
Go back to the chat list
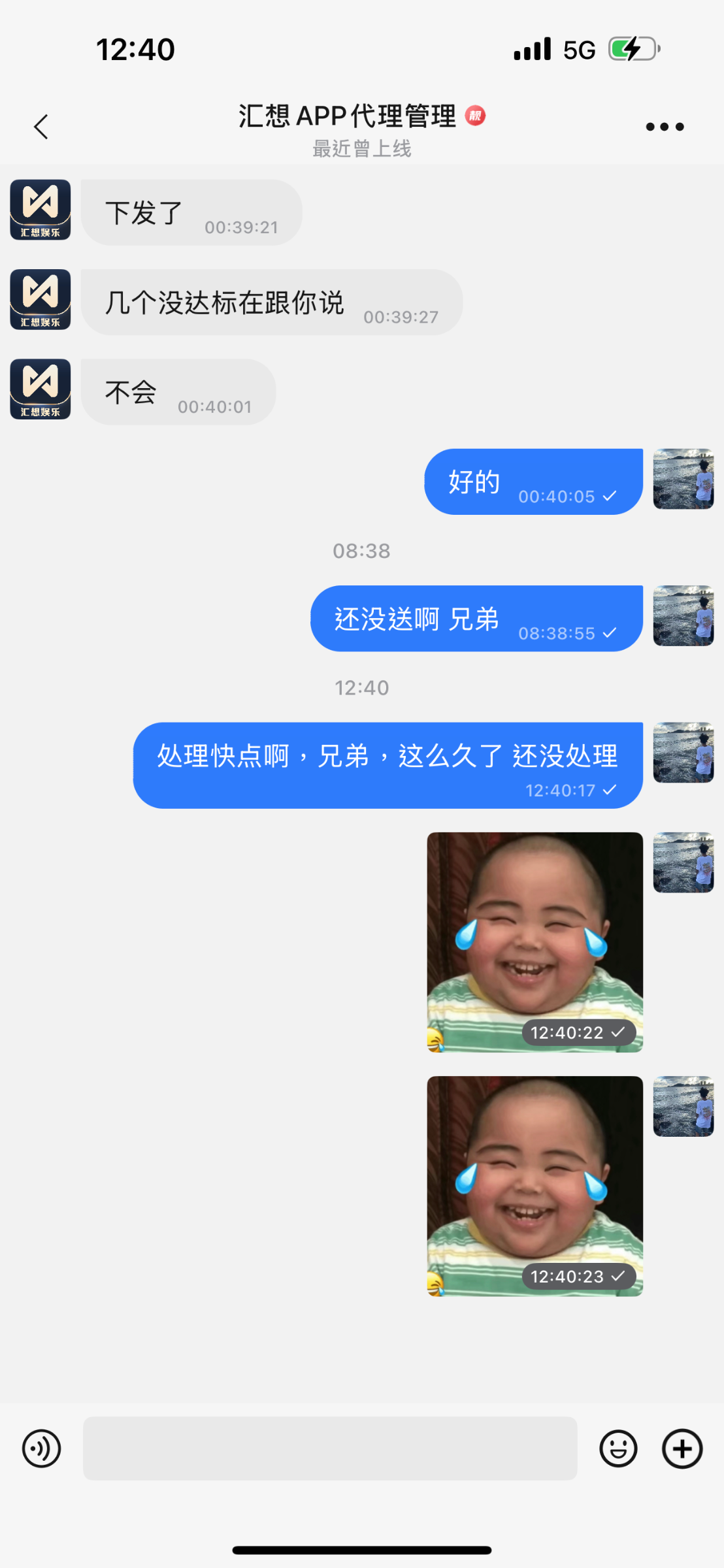pyautogui.click(x=41, y=127)
